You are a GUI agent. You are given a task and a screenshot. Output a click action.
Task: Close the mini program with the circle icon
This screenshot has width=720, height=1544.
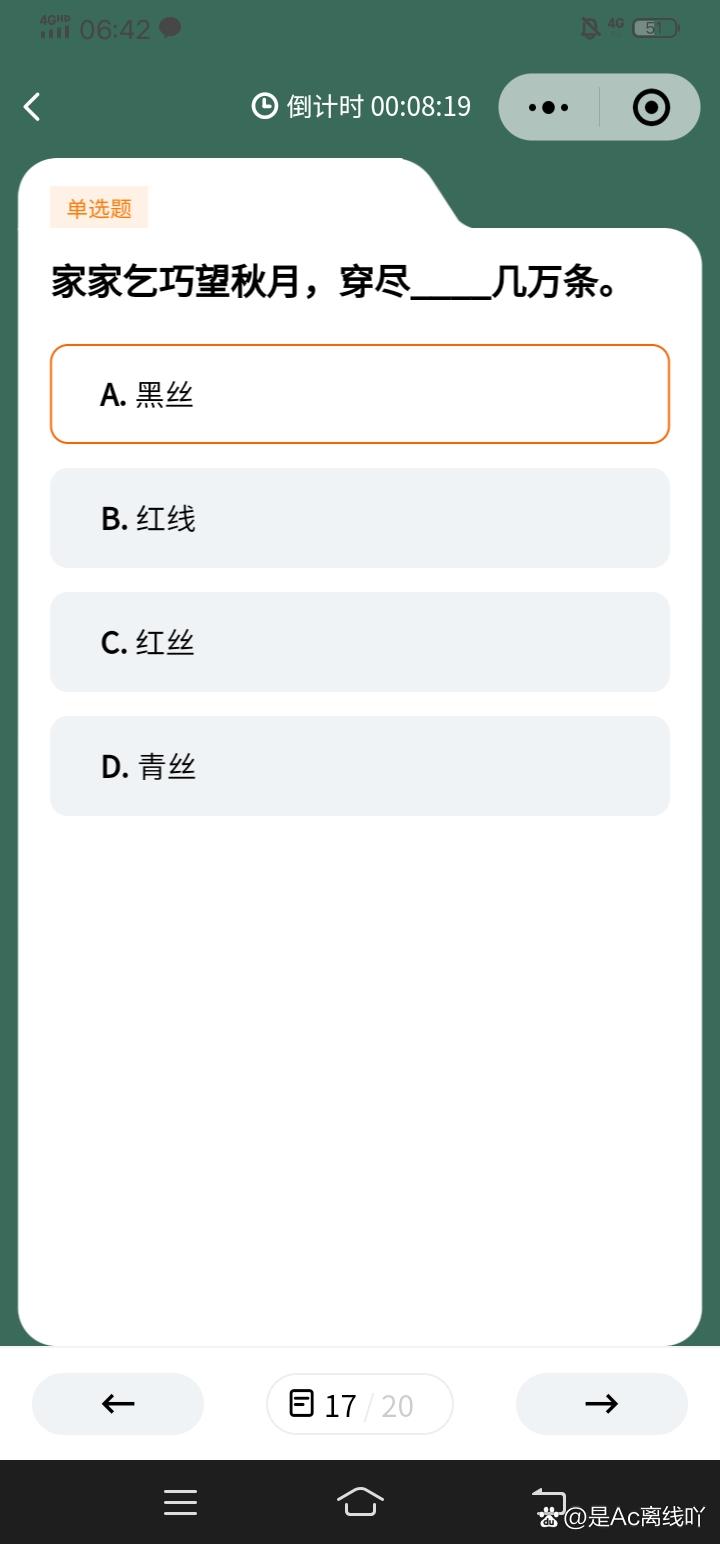click(x=652, y=107)
